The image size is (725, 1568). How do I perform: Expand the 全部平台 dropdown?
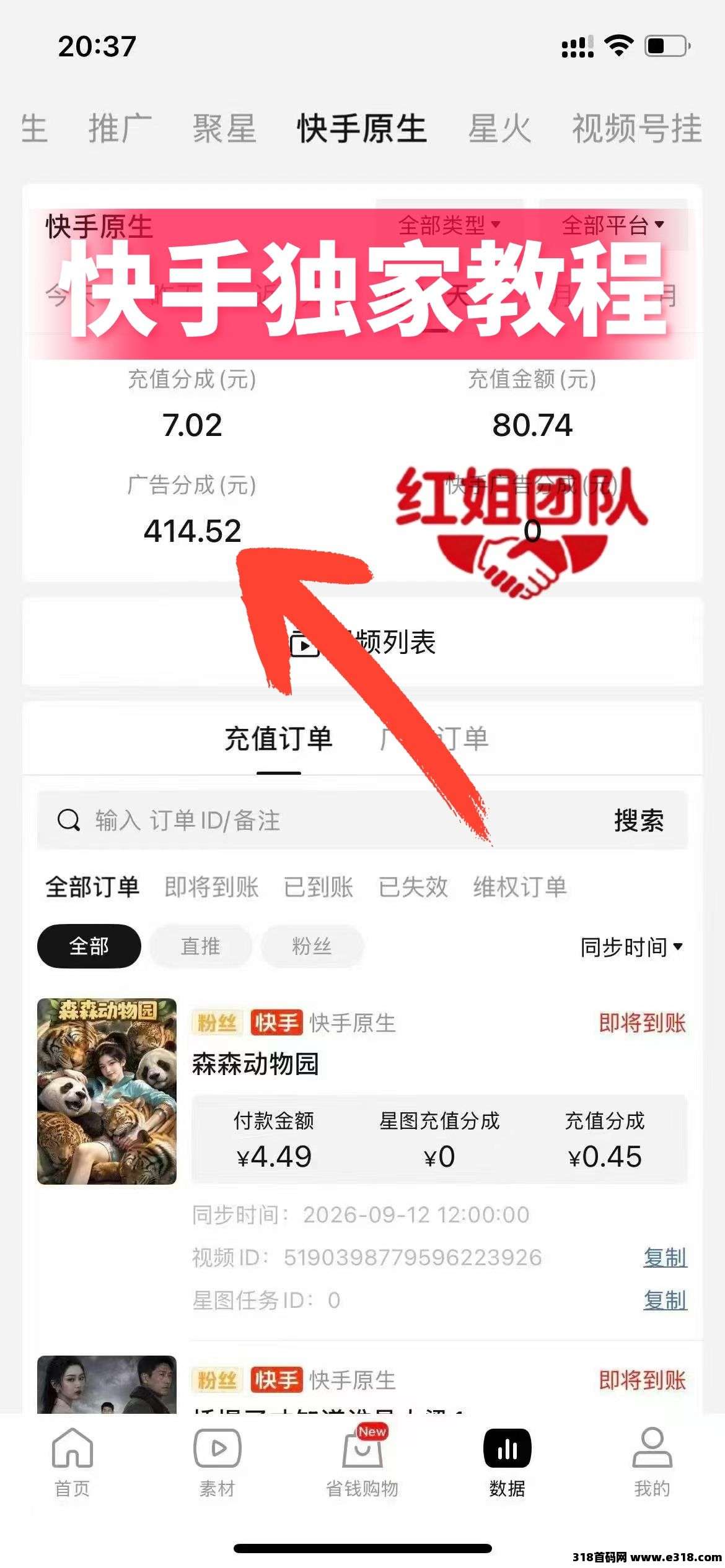613,225
